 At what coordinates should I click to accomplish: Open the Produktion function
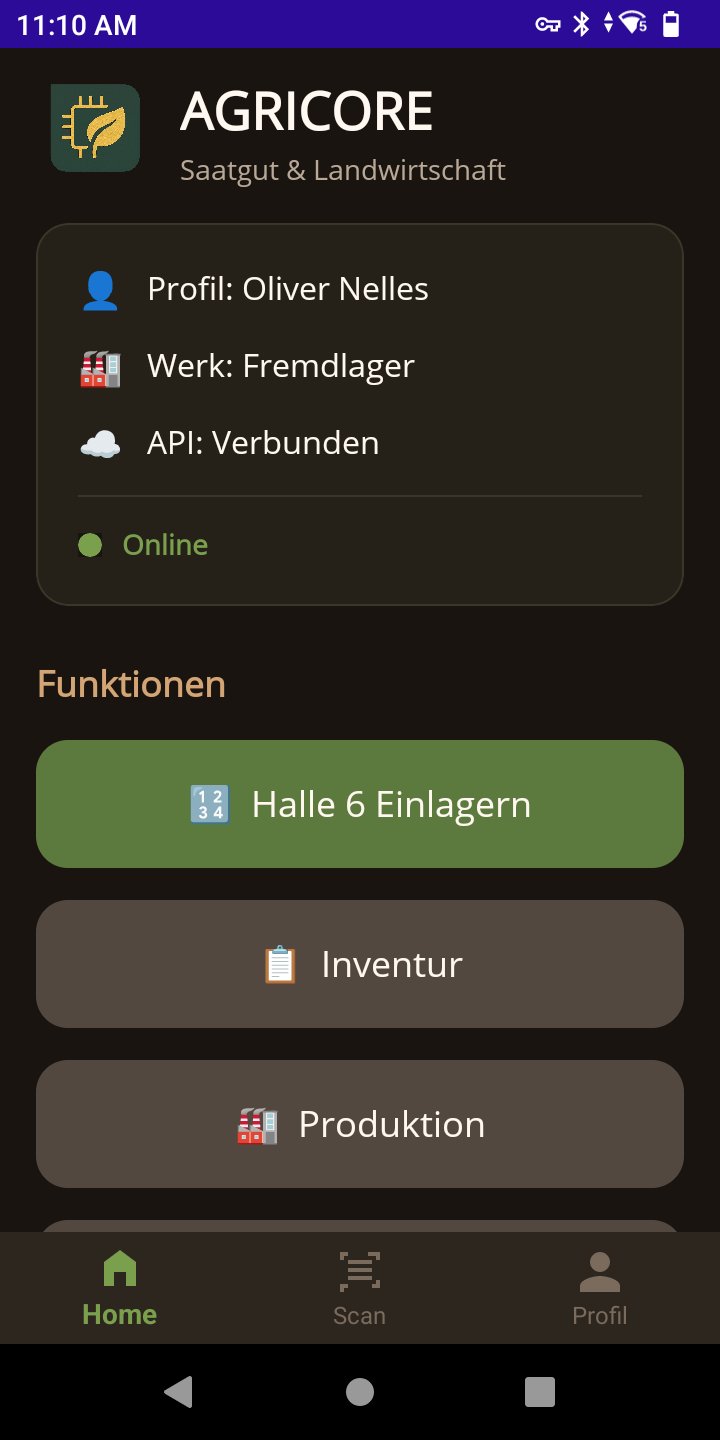tap(360, 1123)
